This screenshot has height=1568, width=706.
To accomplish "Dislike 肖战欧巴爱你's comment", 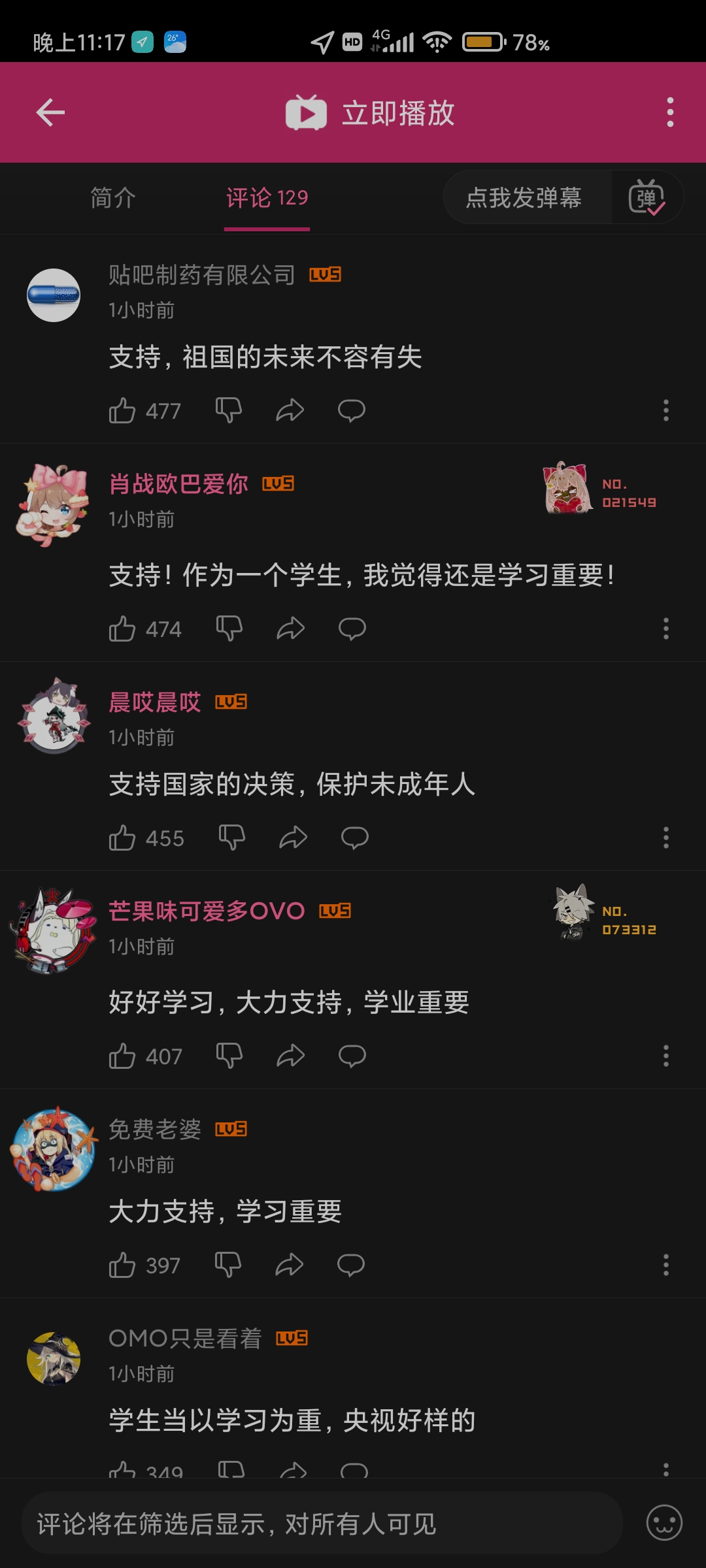I will pyautogui.click(x=229, y=629).
